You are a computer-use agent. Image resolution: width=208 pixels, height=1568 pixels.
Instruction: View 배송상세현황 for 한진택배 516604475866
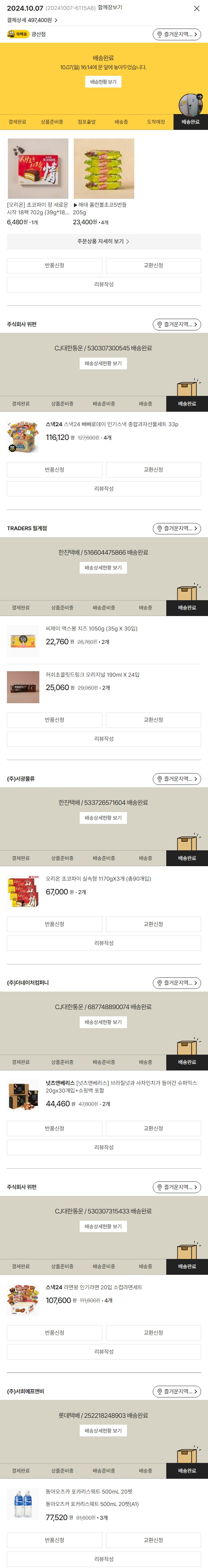pos(103,568)
